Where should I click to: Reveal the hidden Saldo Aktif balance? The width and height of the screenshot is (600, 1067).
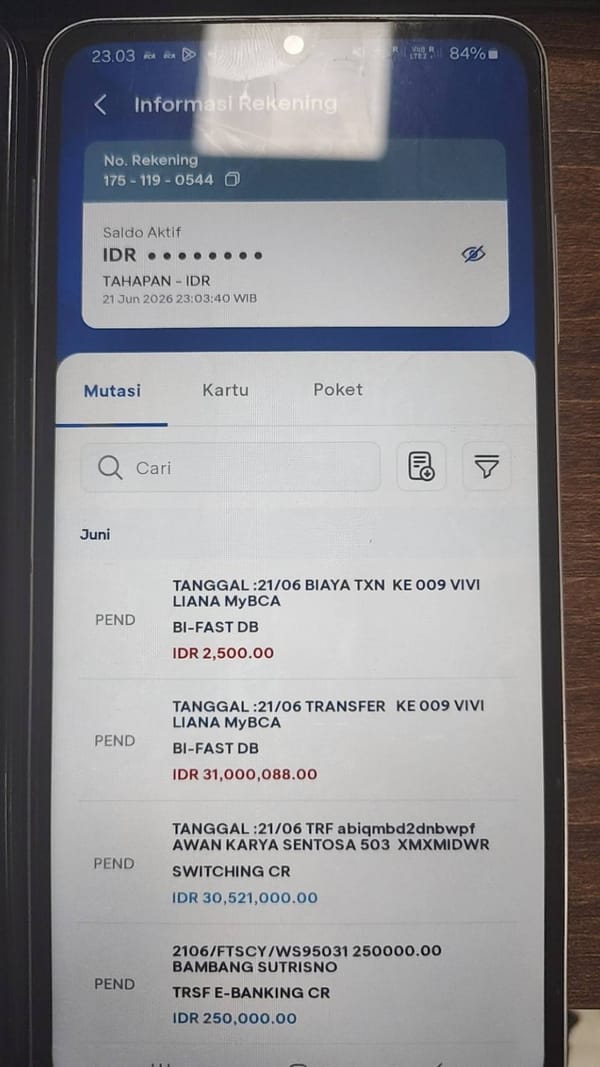[x=473, y=255]
